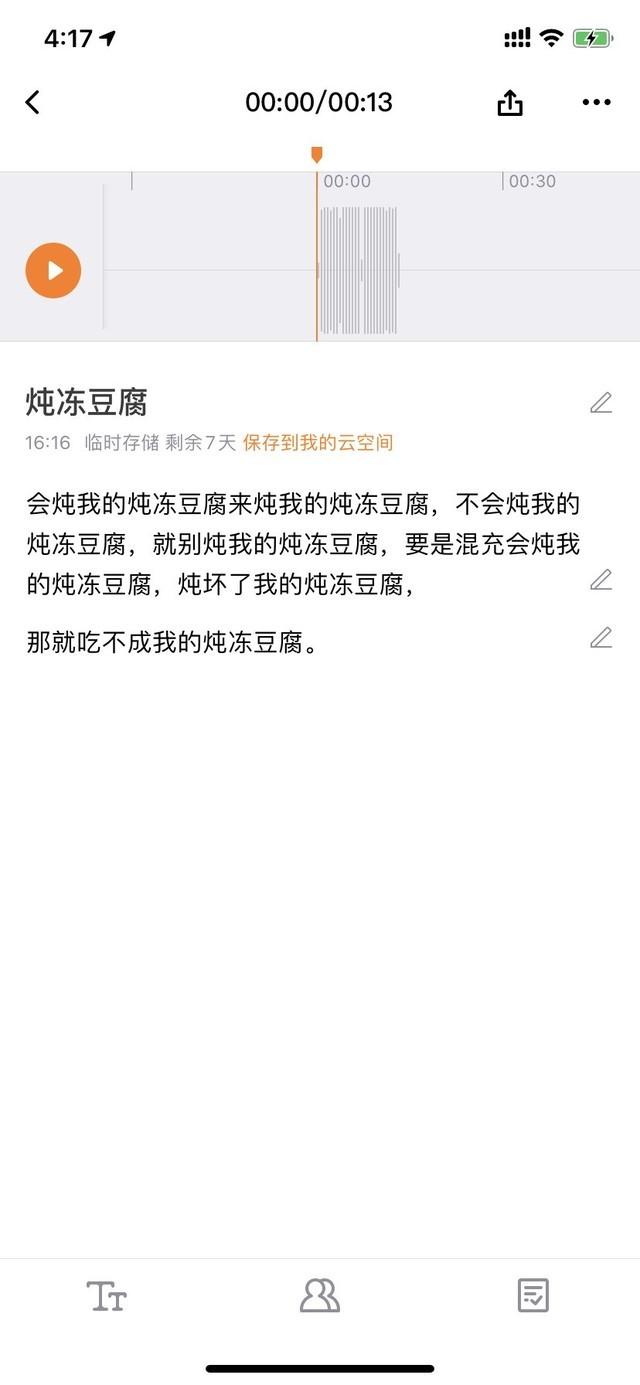The image size is (640, 1385).
Task: Play the audio recording
Action: [x=53, y=271]
